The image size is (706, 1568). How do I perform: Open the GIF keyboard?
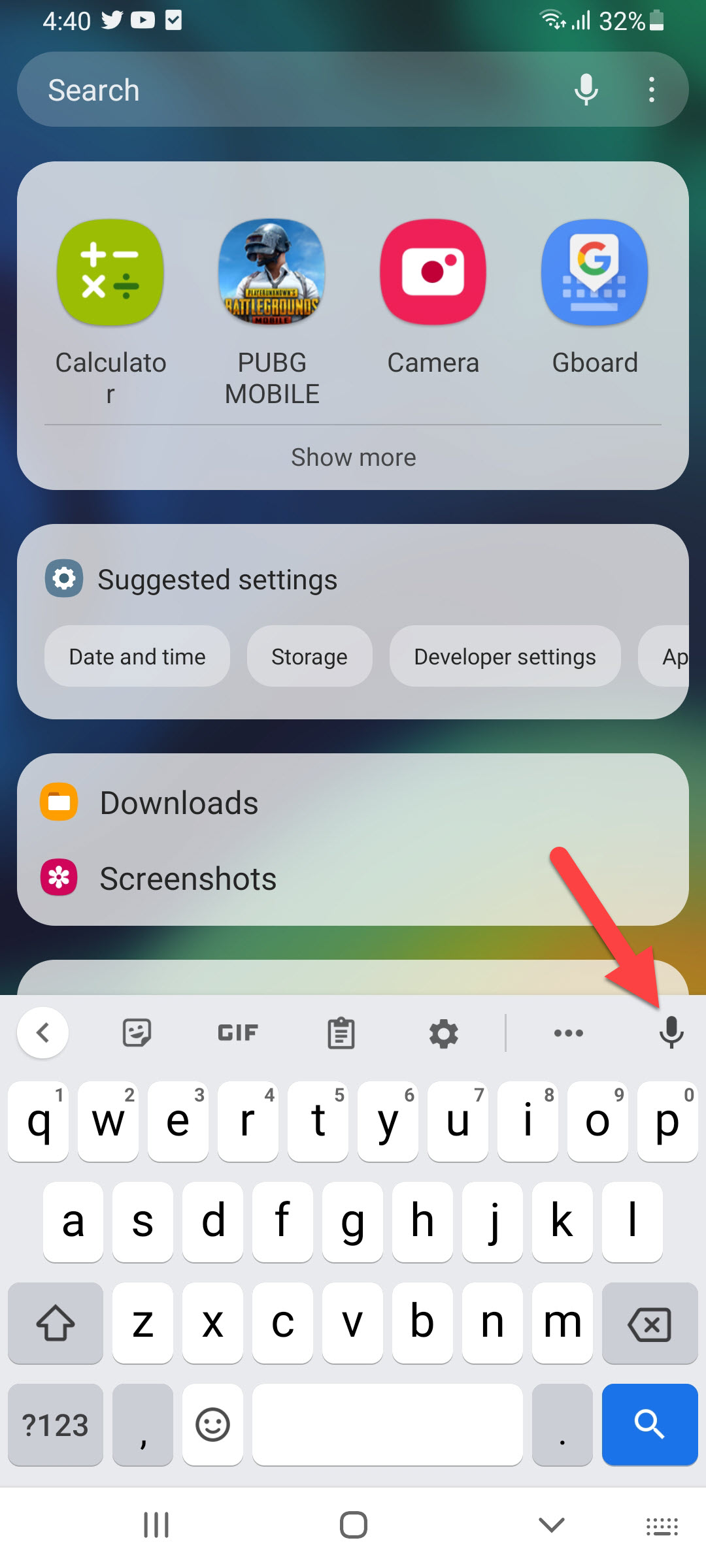(238, 1033)
